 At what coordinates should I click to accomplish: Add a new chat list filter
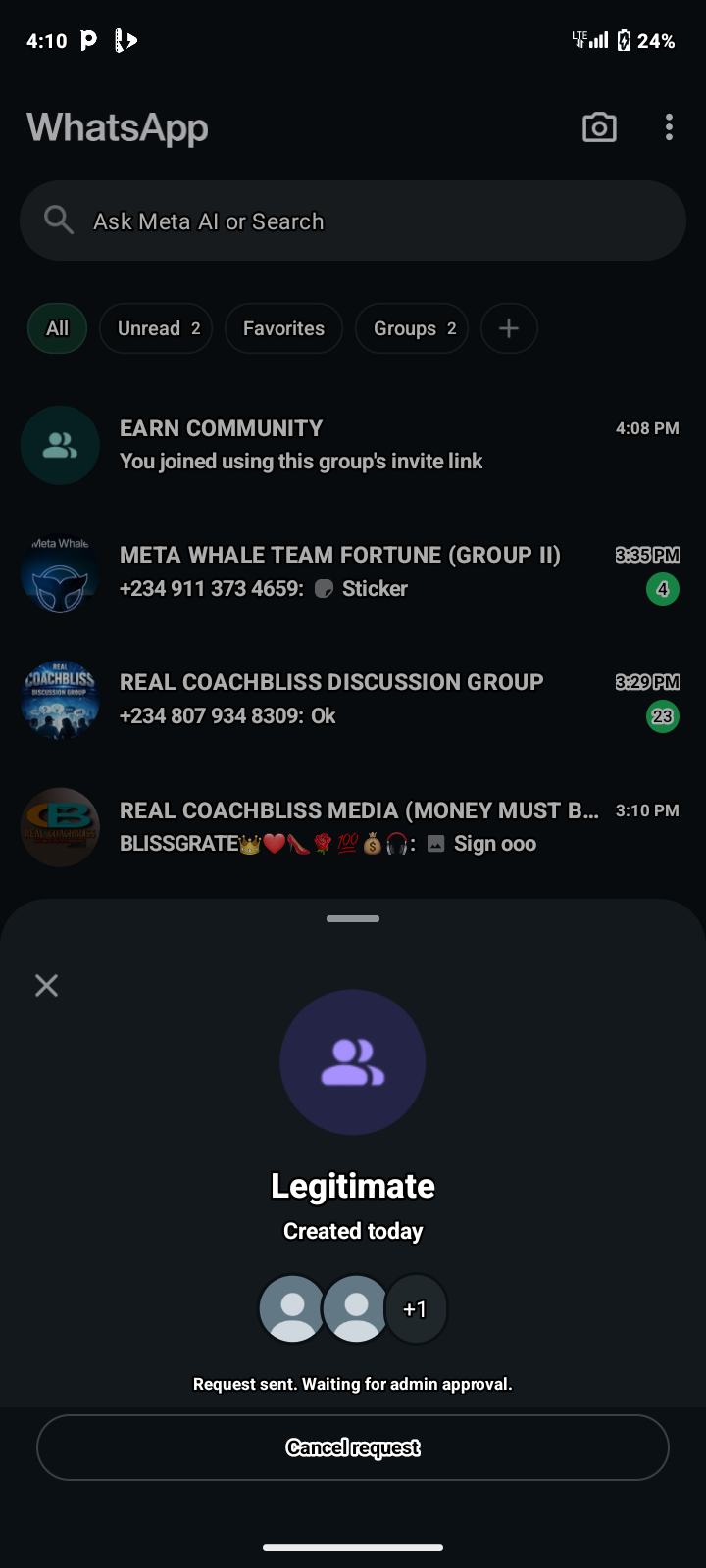point(509,328)
